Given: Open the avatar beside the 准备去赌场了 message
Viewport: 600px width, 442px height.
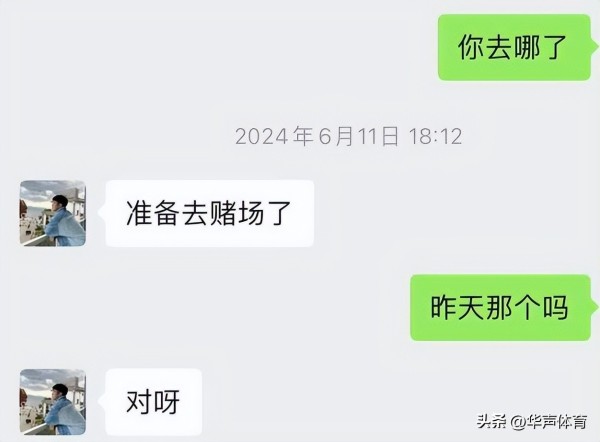Looking at the screenshot, I should click(x=53, y=213).
